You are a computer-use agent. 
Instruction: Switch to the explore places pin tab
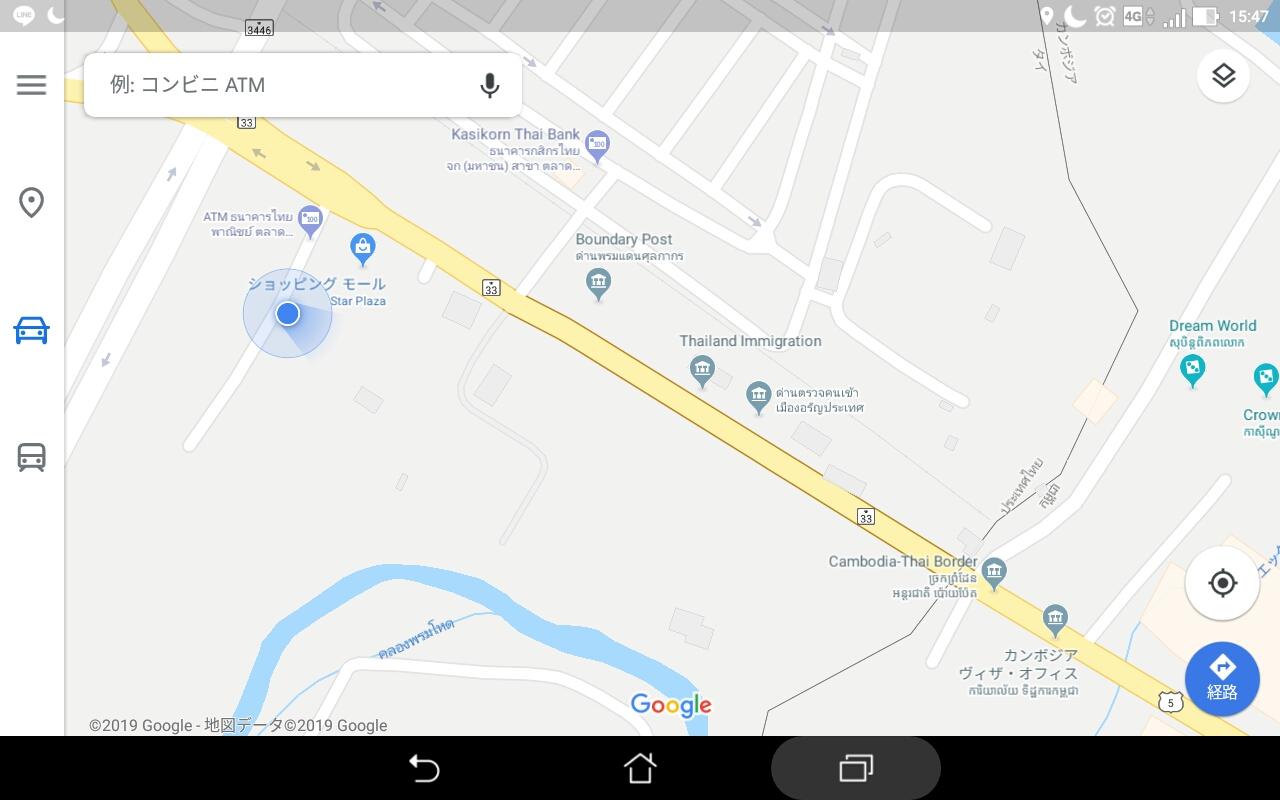click(x=32, y=203)
